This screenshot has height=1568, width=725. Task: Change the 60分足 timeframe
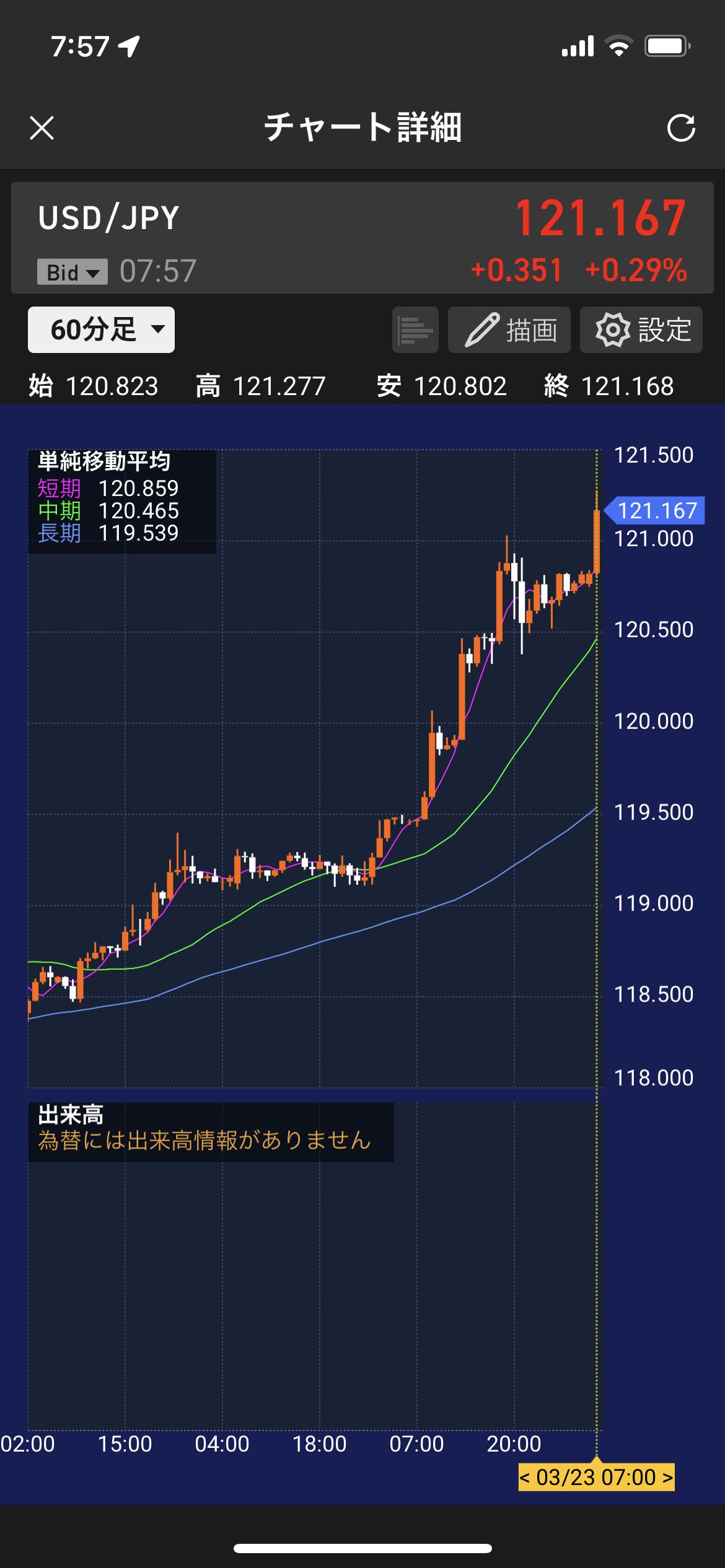point(101,329)
